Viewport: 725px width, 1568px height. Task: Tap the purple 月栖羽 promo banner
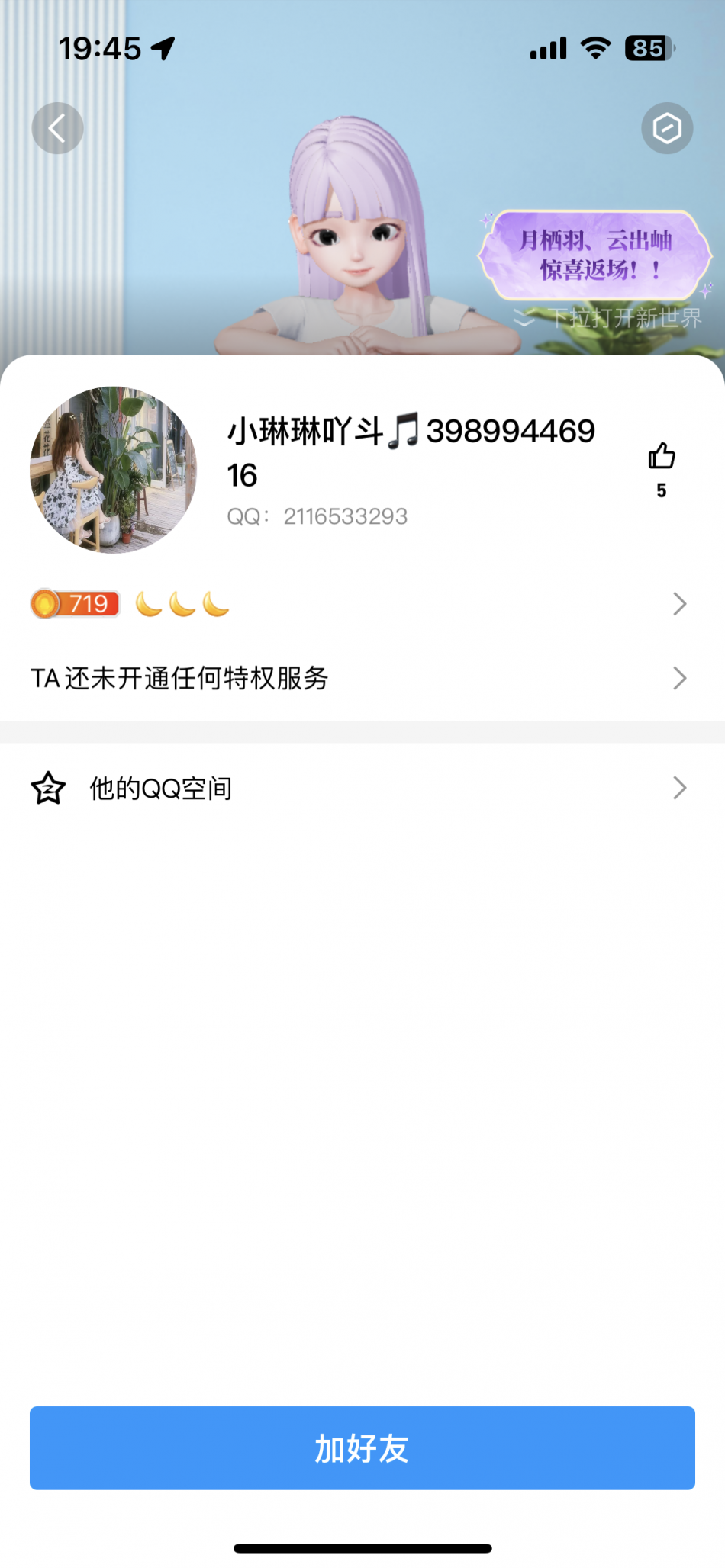594,255
